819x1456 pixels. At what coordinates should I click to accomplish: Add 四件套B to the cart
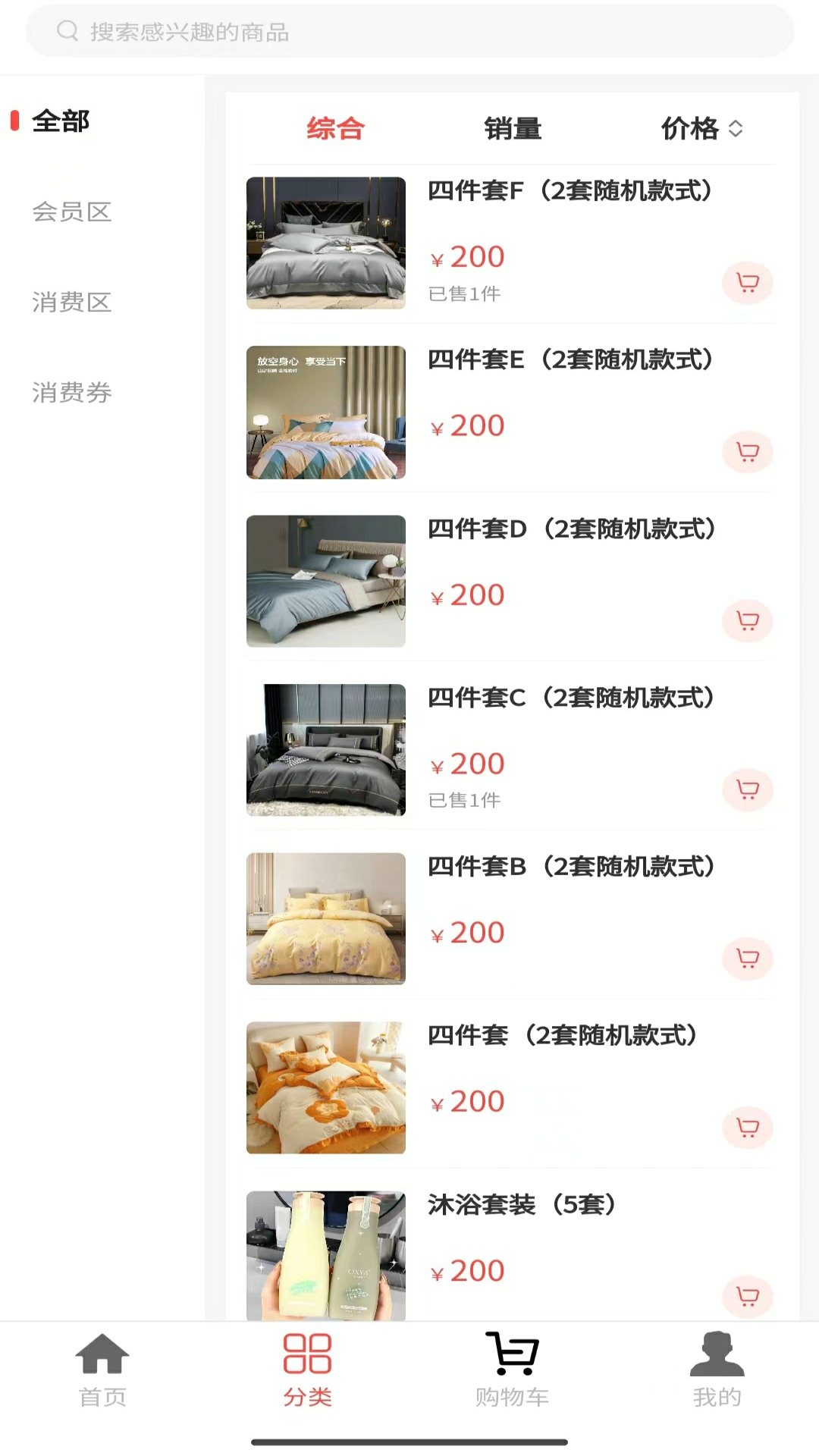click(748, 959)
